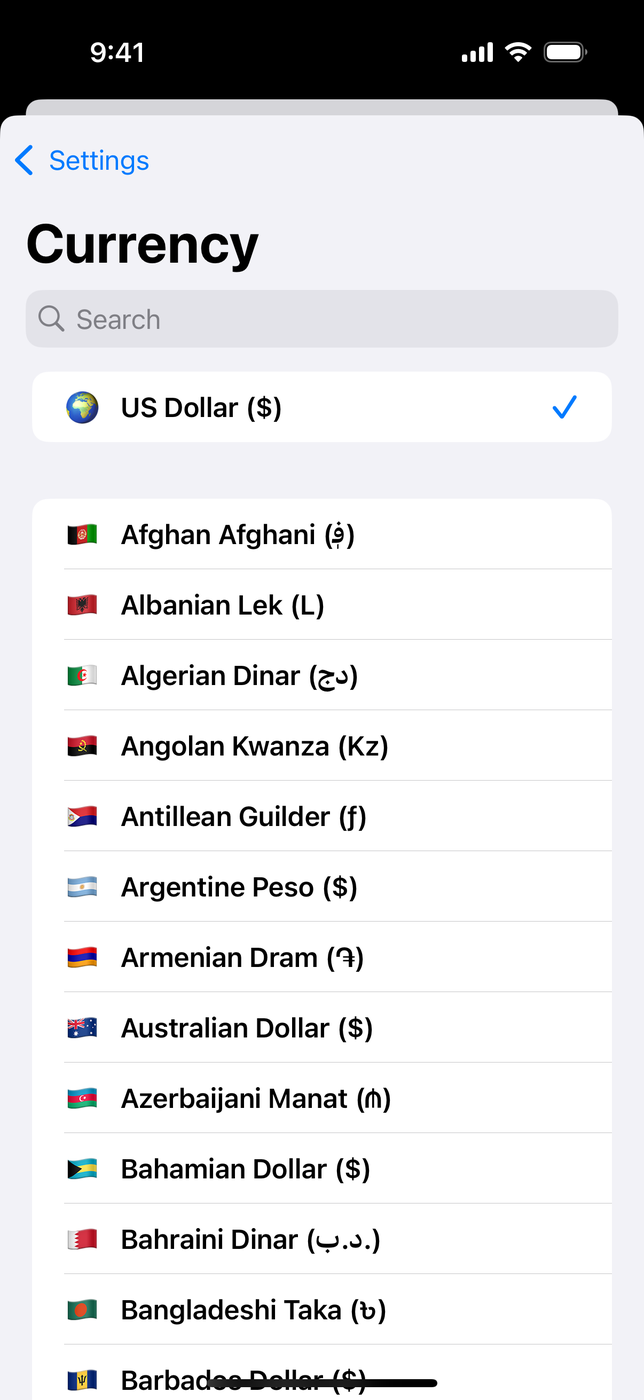Go back to Settings
The height and width of the screenshot is (1400, 644).
click(82, 160)
